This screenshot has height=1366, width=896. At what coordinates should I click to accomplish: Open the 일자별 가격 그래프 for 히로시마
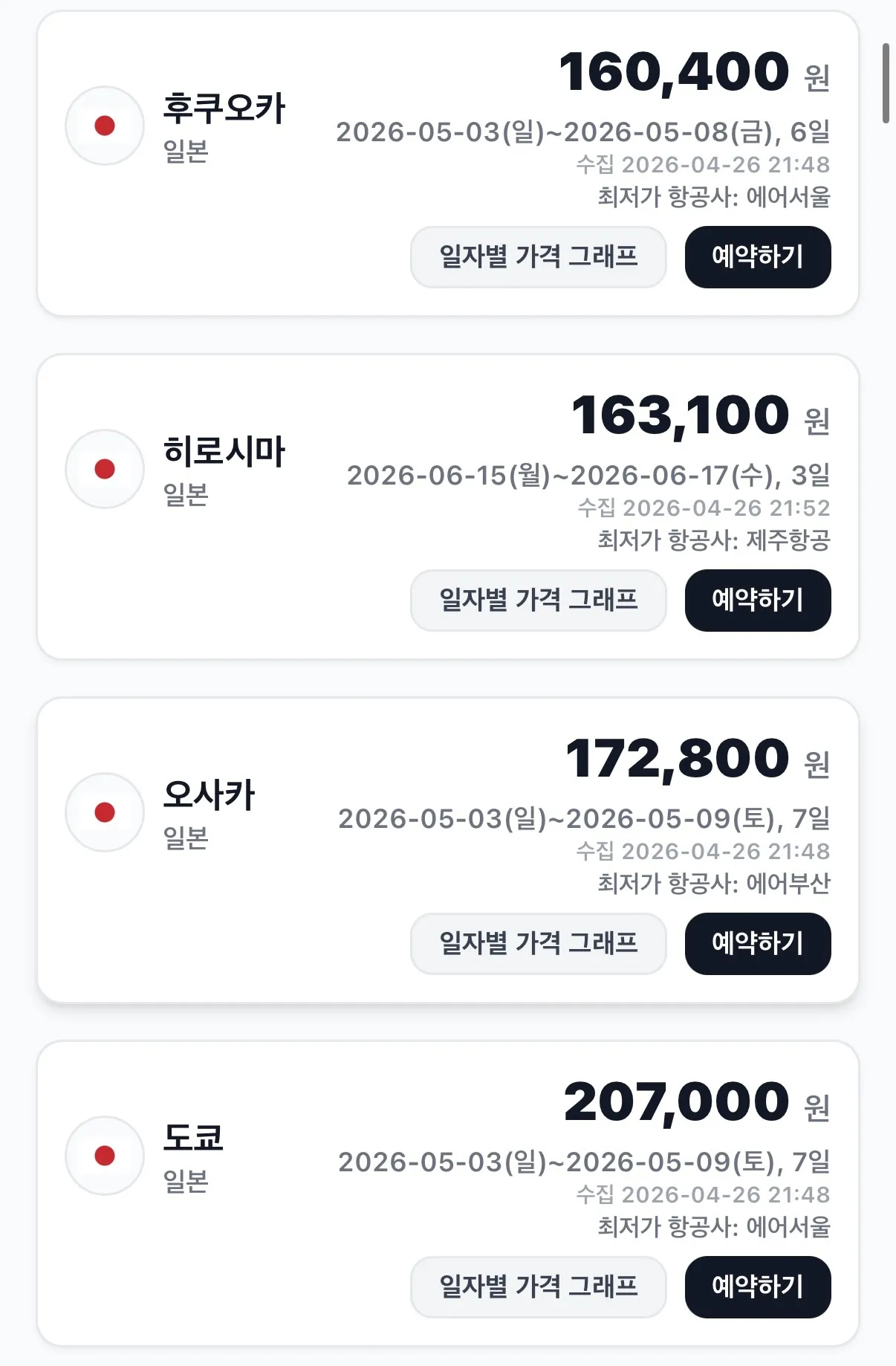click(538, 601)
